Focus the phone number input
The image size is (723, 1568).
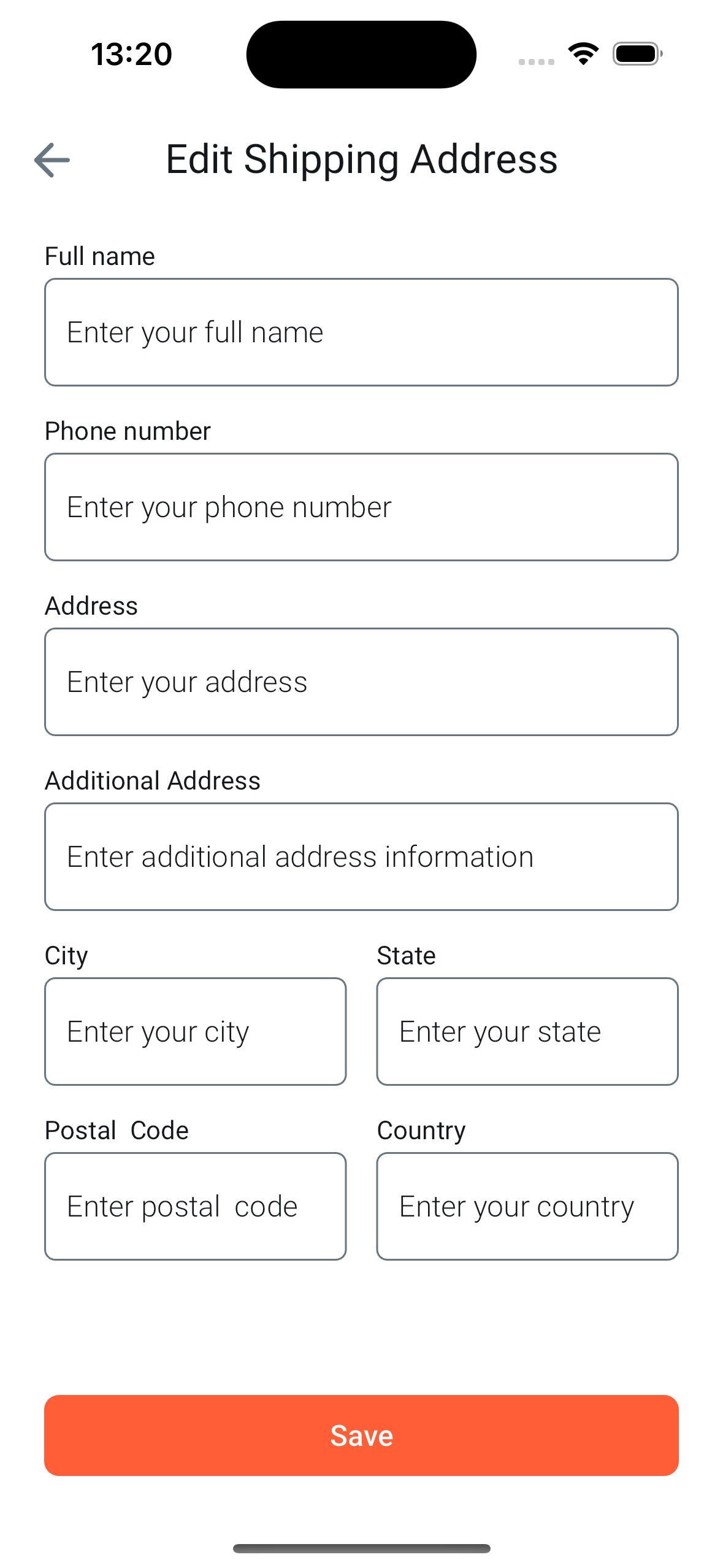tap(361, 507)
